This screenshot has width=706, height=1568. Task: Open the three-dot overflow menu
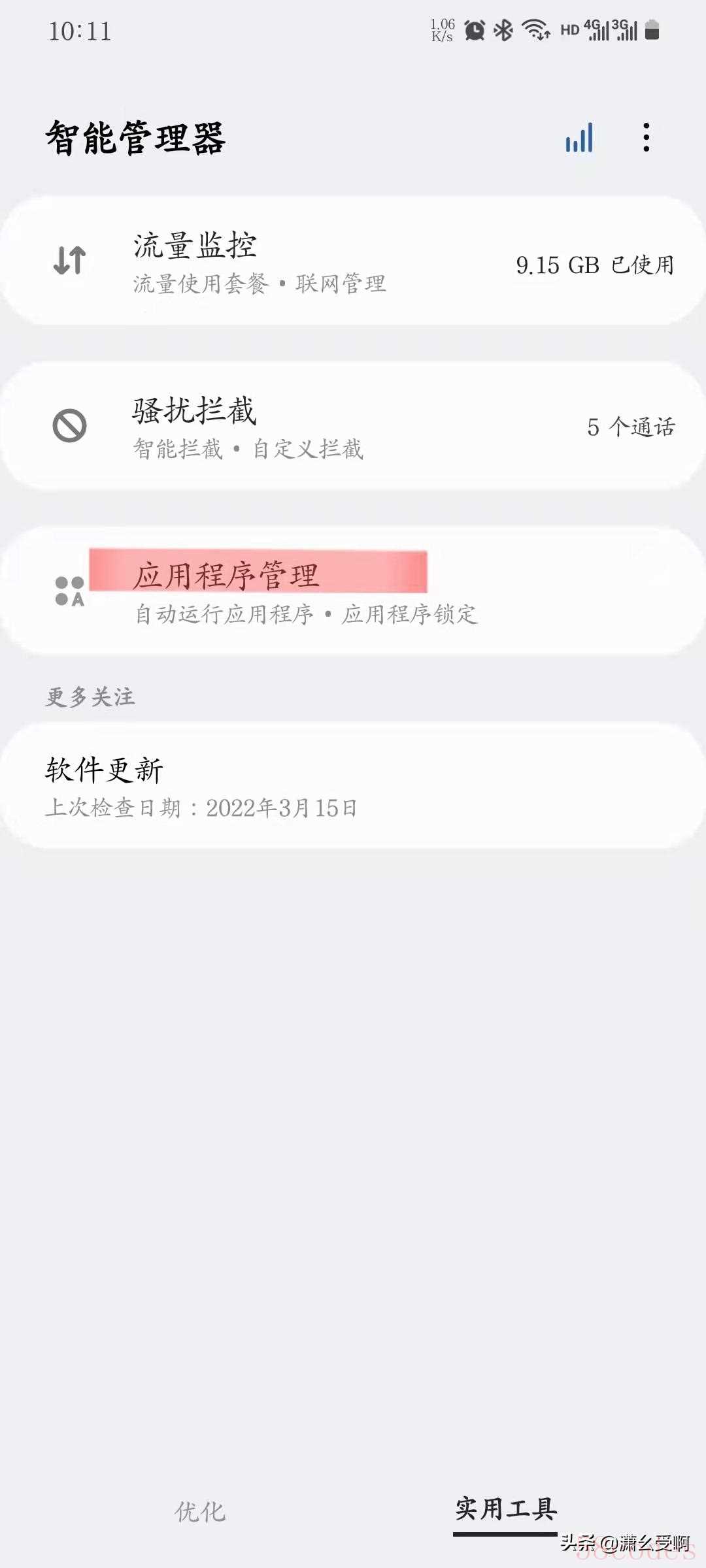646,138
